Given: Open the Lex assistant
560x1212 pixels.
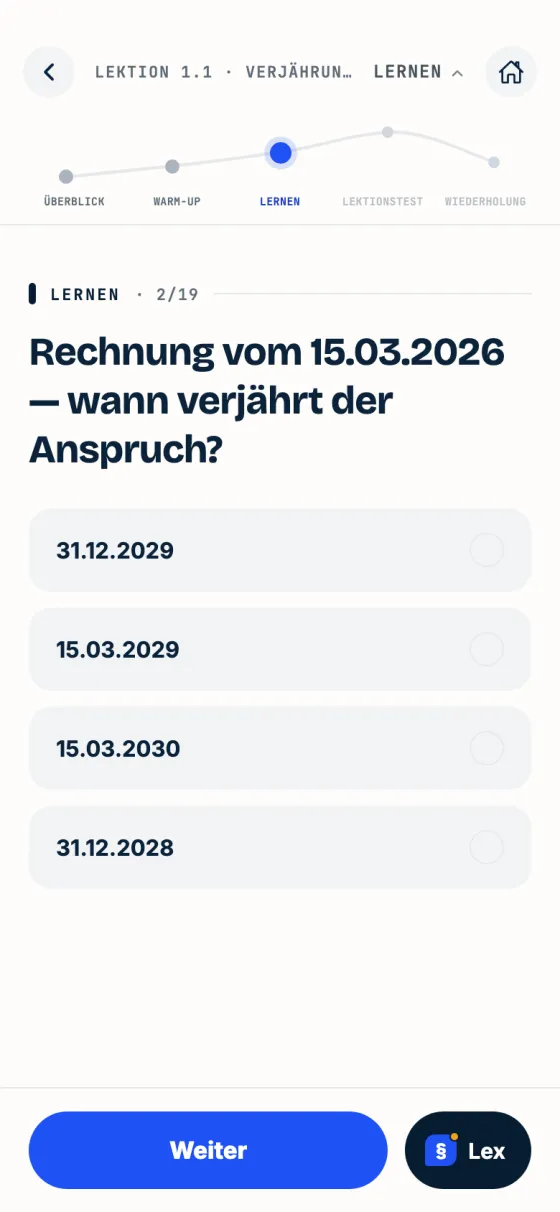Looking at the screenshot, I should click(468, 1150).
